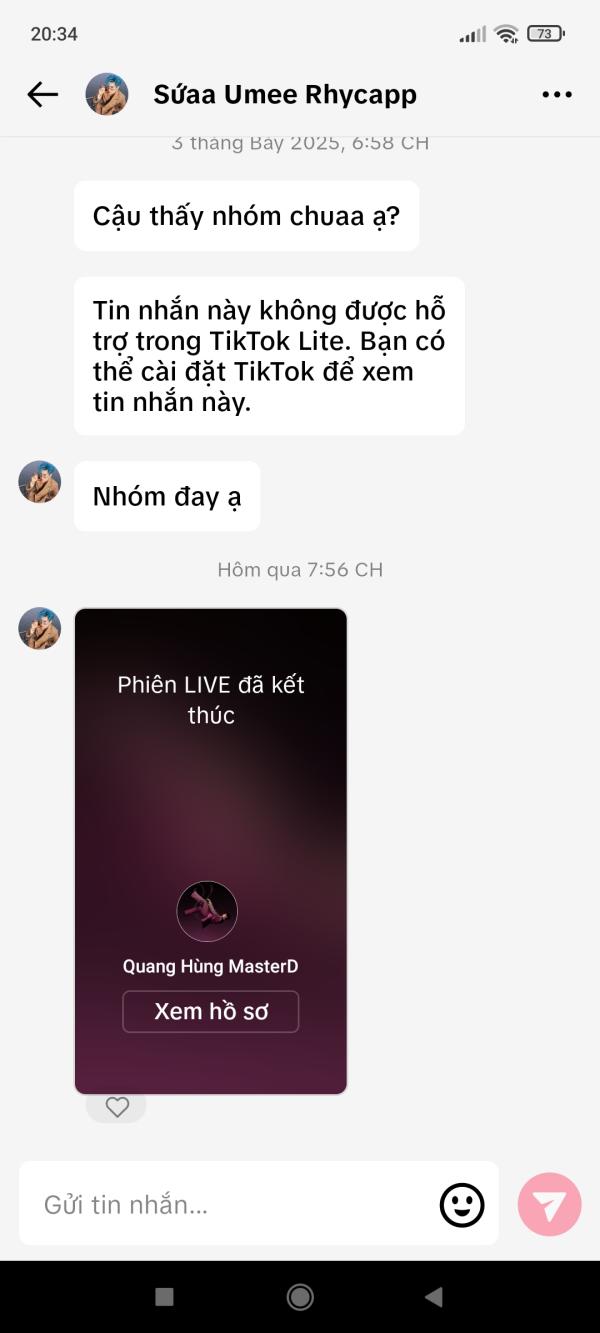Open the emoji picker

pyautogui.click(x=462, y=1204)
